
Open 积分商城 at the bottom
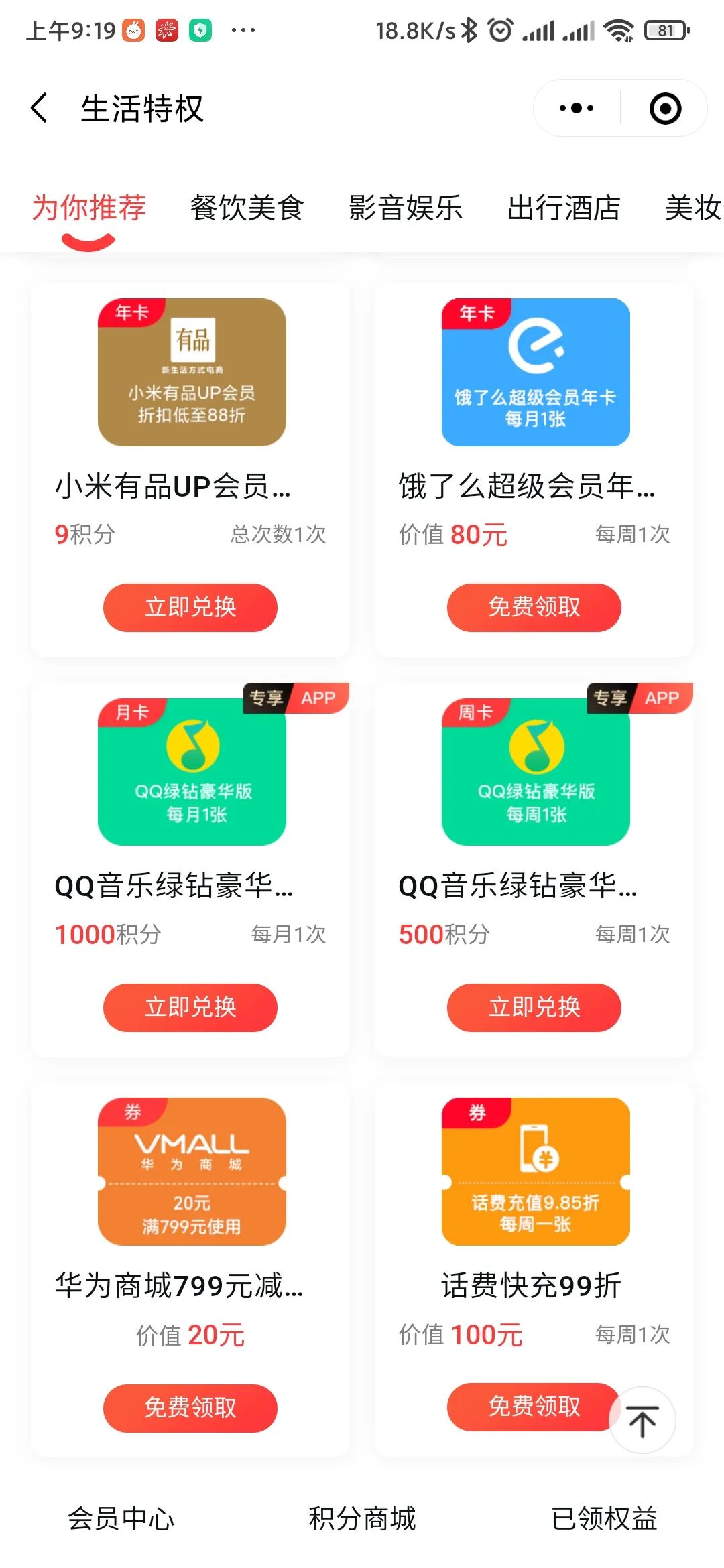point(362,1518)
